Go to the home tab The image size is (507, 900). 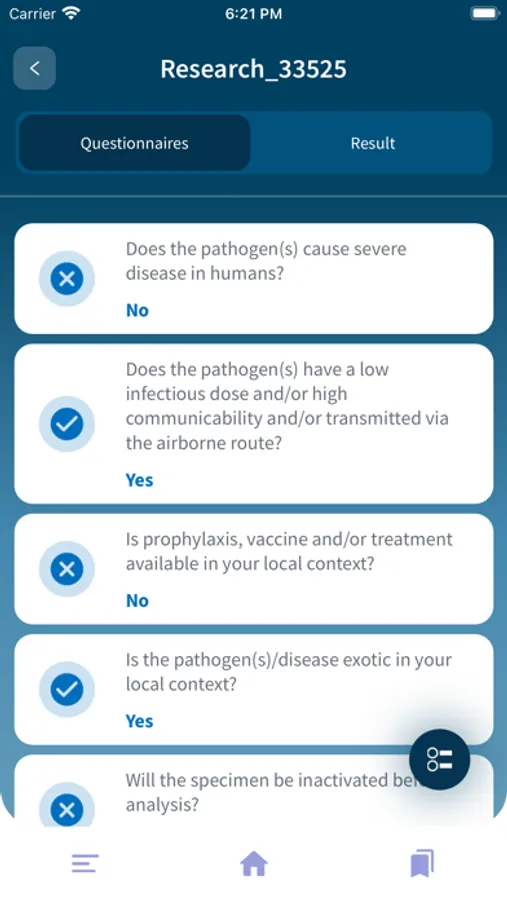tap(254, 863)
